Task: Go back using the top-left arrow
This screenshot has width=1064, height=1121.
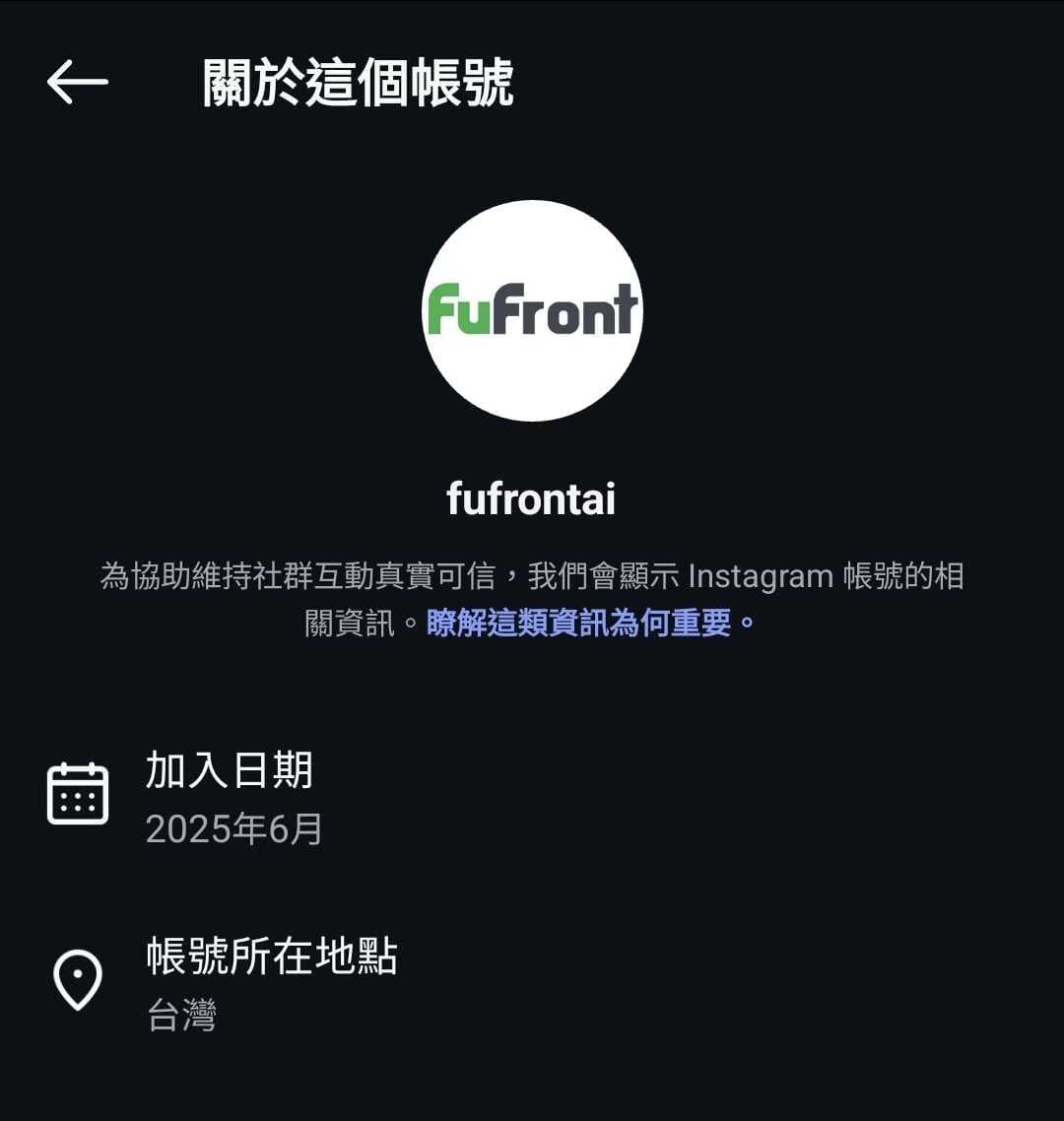Action: click(77, 82)
